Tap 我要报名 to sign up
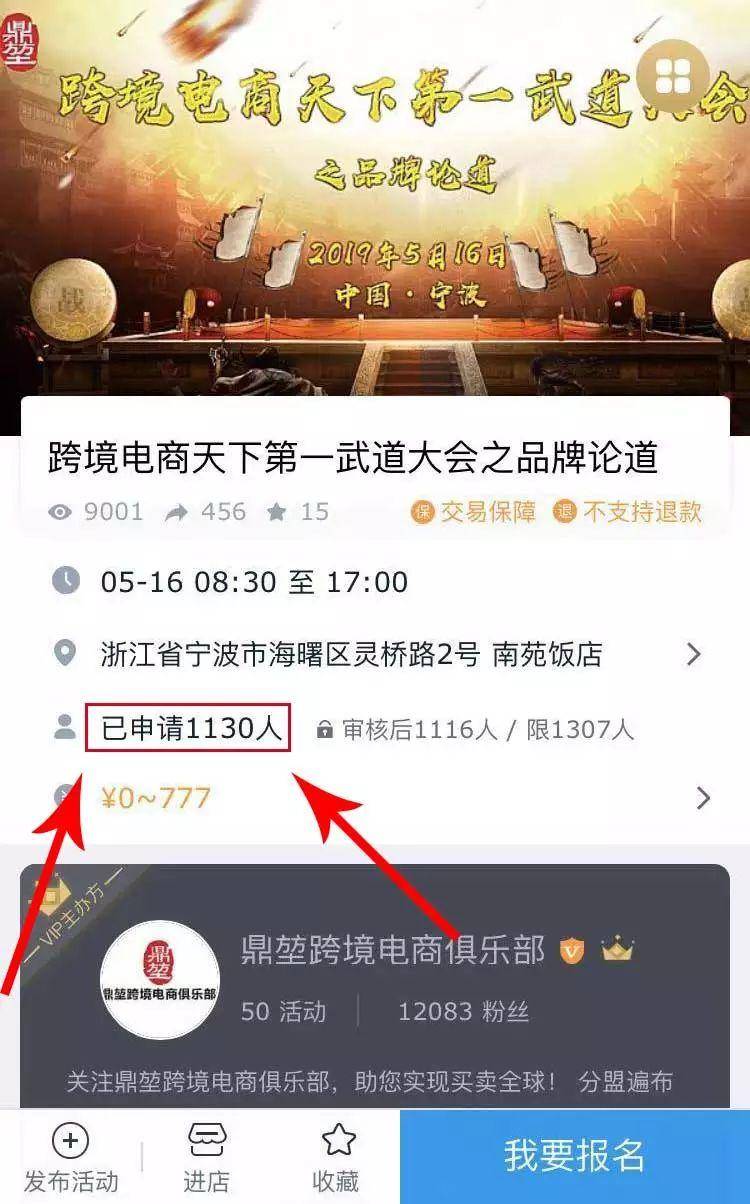 coord(575,1156)
